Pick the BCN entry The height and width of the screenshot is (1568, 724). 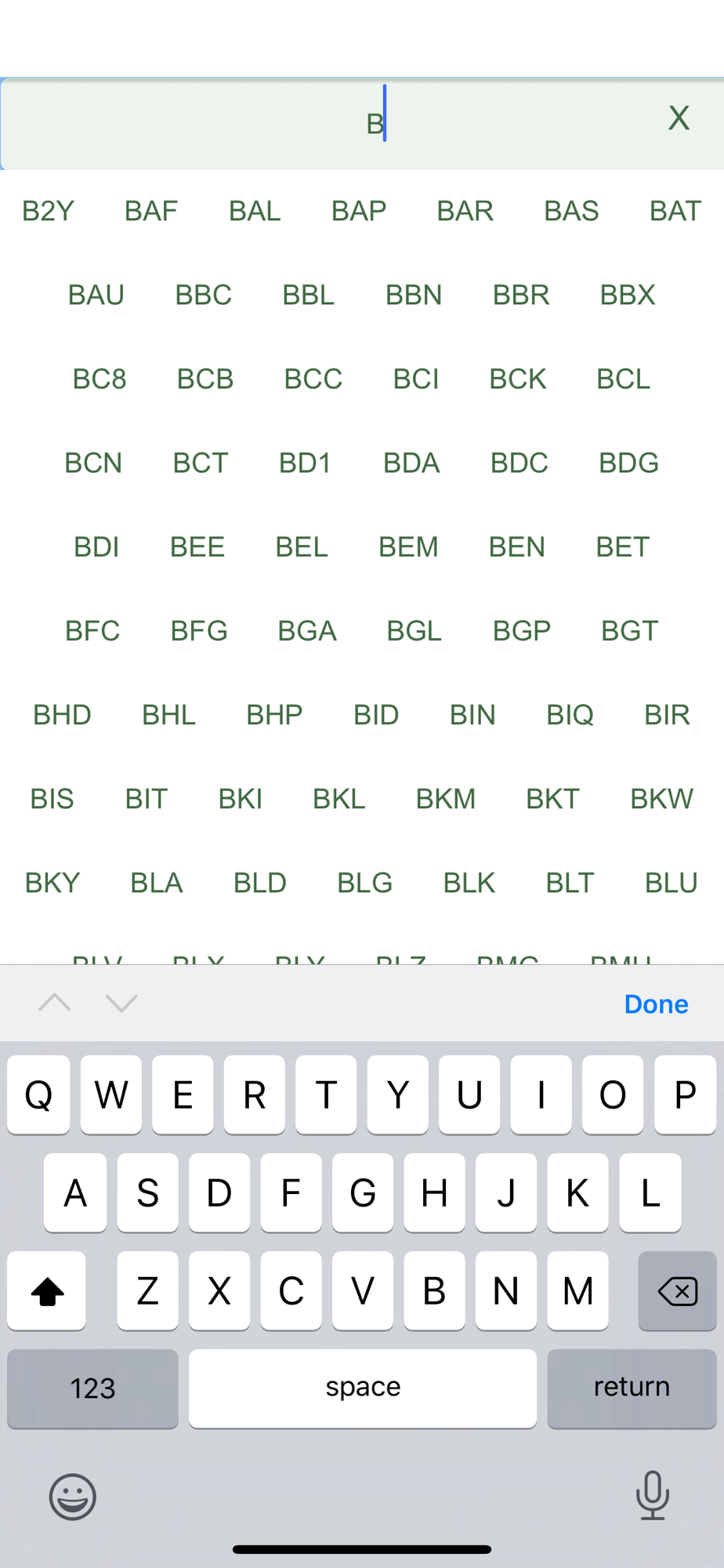(93, 463)
